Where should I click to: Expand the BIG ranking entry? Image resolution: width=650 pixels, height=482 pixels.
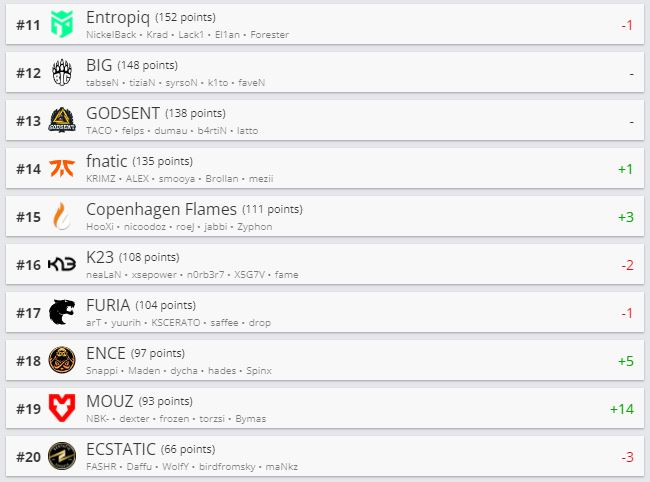325,73
